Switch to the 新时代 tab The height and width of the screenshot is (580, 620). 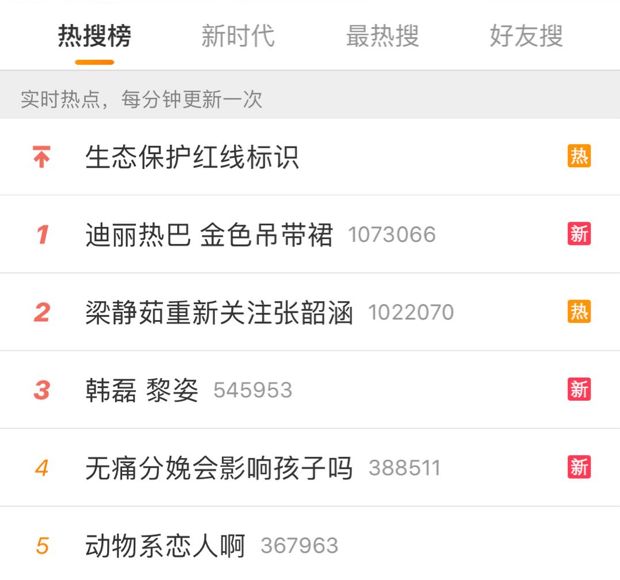coord(237,37)
